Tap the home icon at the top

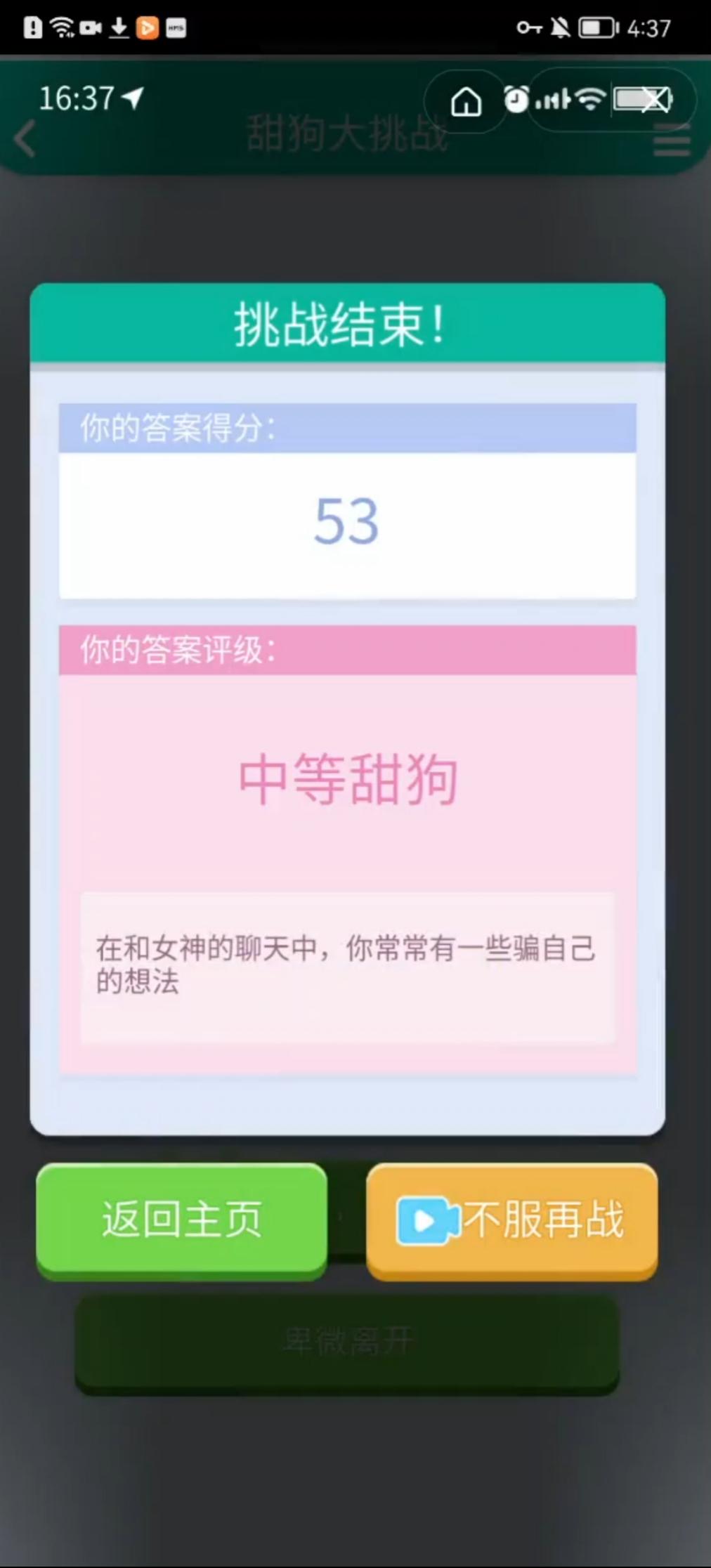tap(466, 102)
